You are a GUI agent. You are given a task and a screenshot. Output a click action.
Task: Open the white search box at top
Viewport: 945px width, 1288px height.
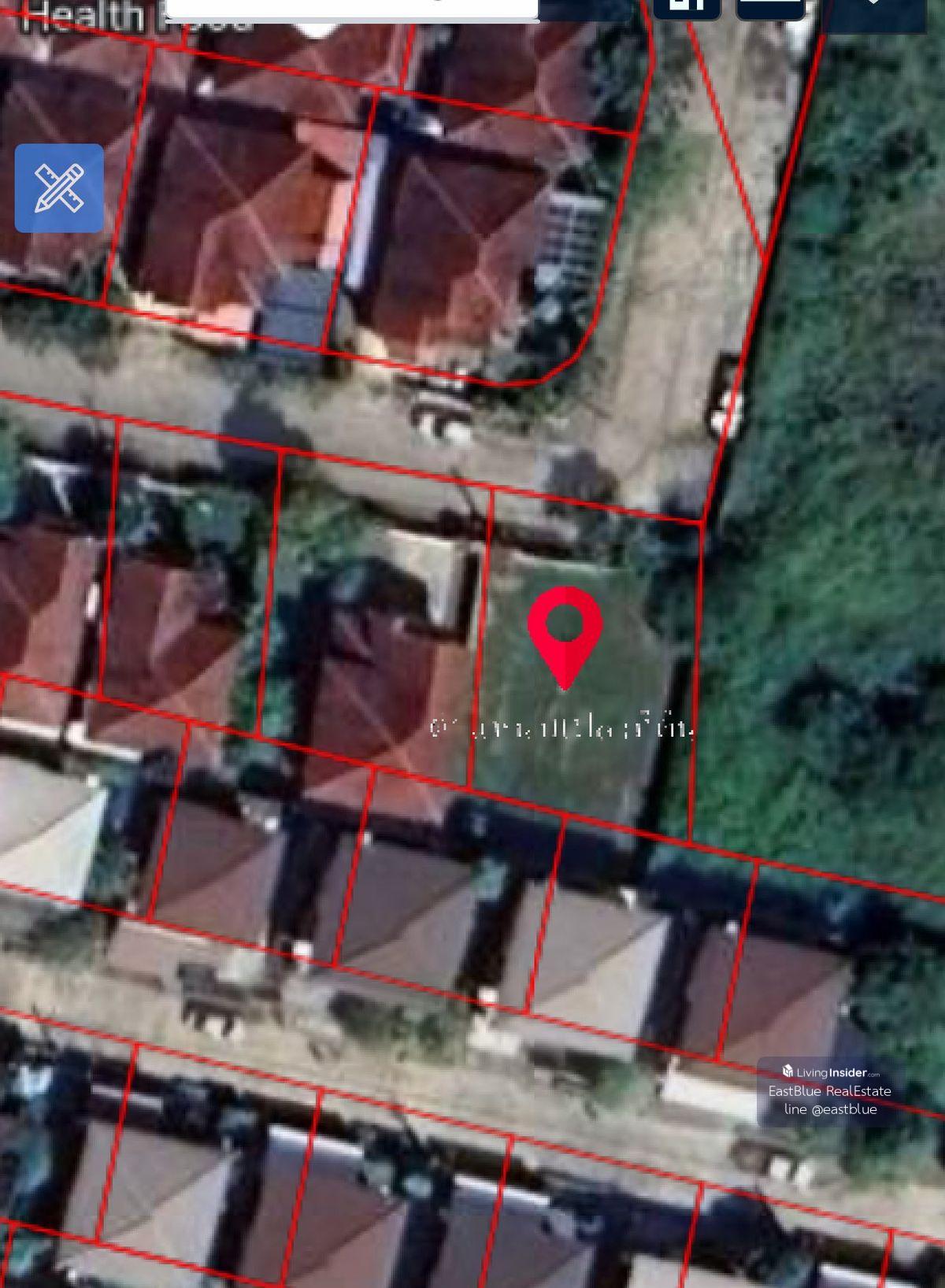pos(352,8)
